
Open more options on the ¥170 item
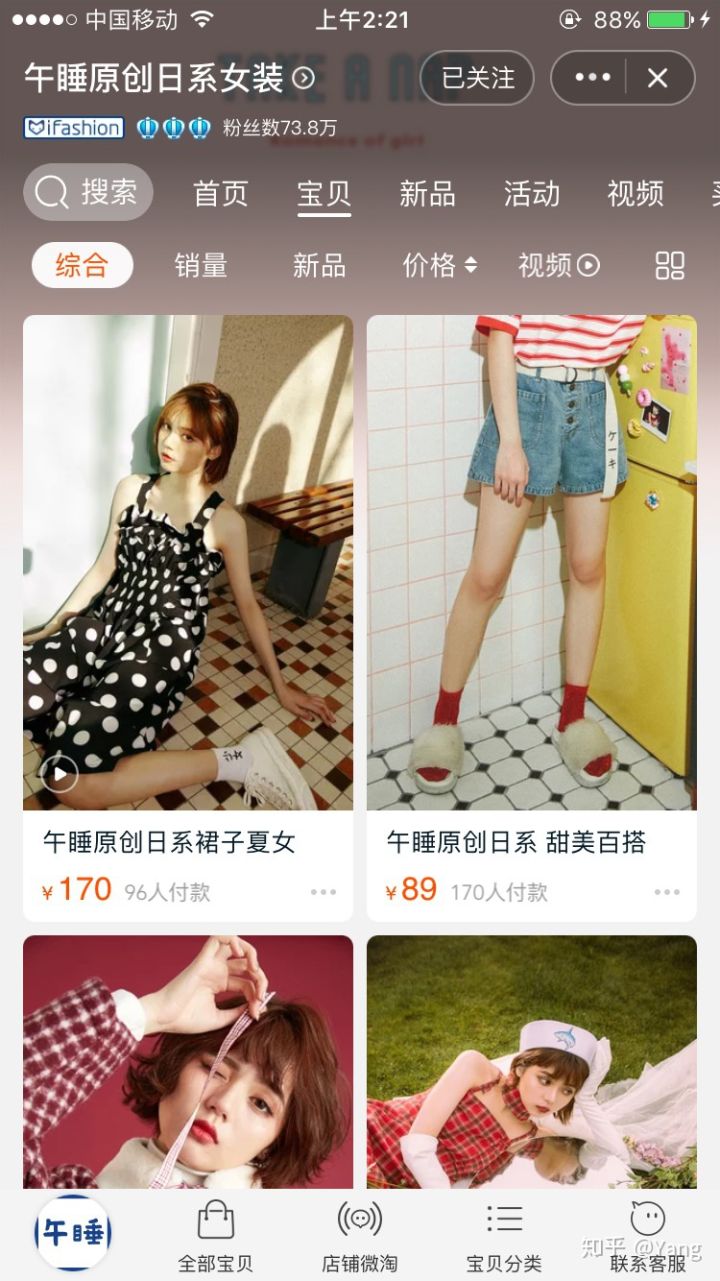(x=323, y=892)
